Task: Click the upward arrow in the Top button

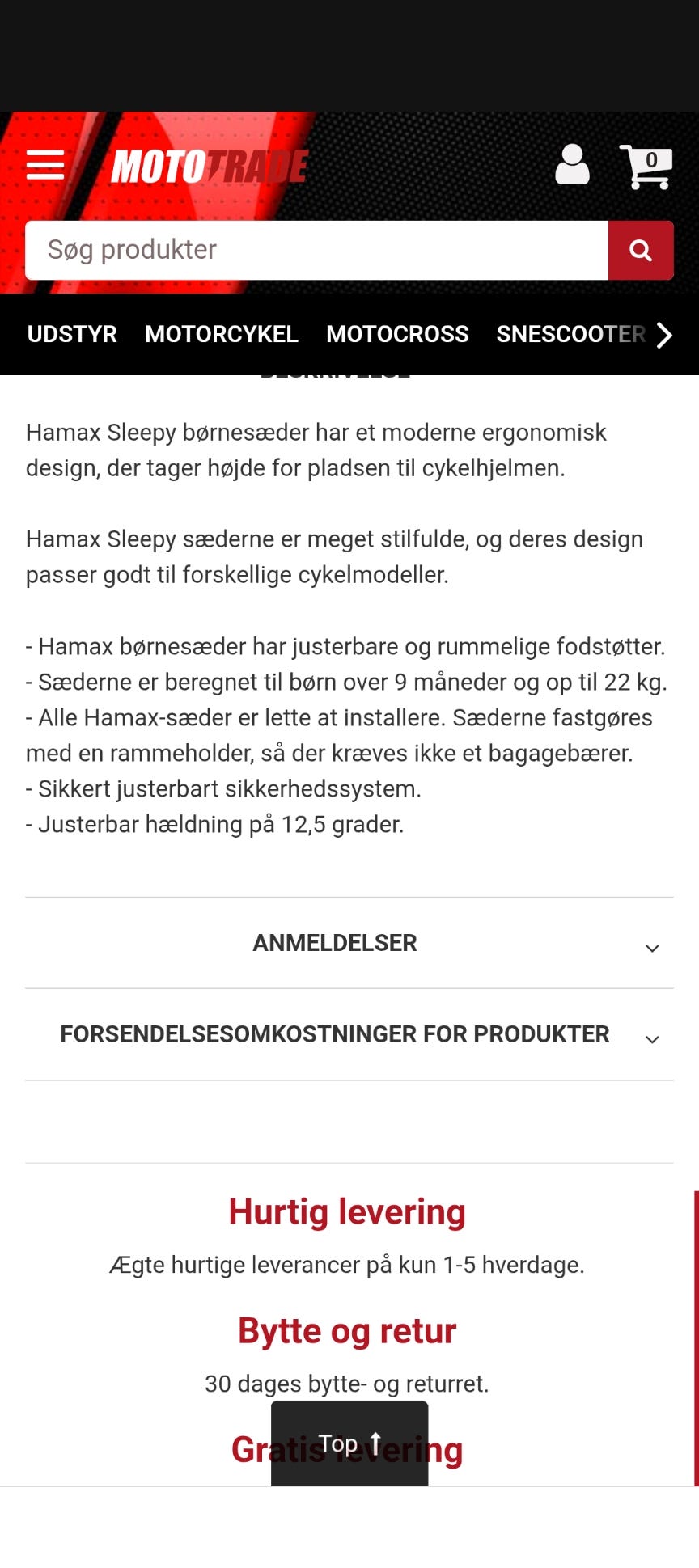Action: click(375, 1443)
